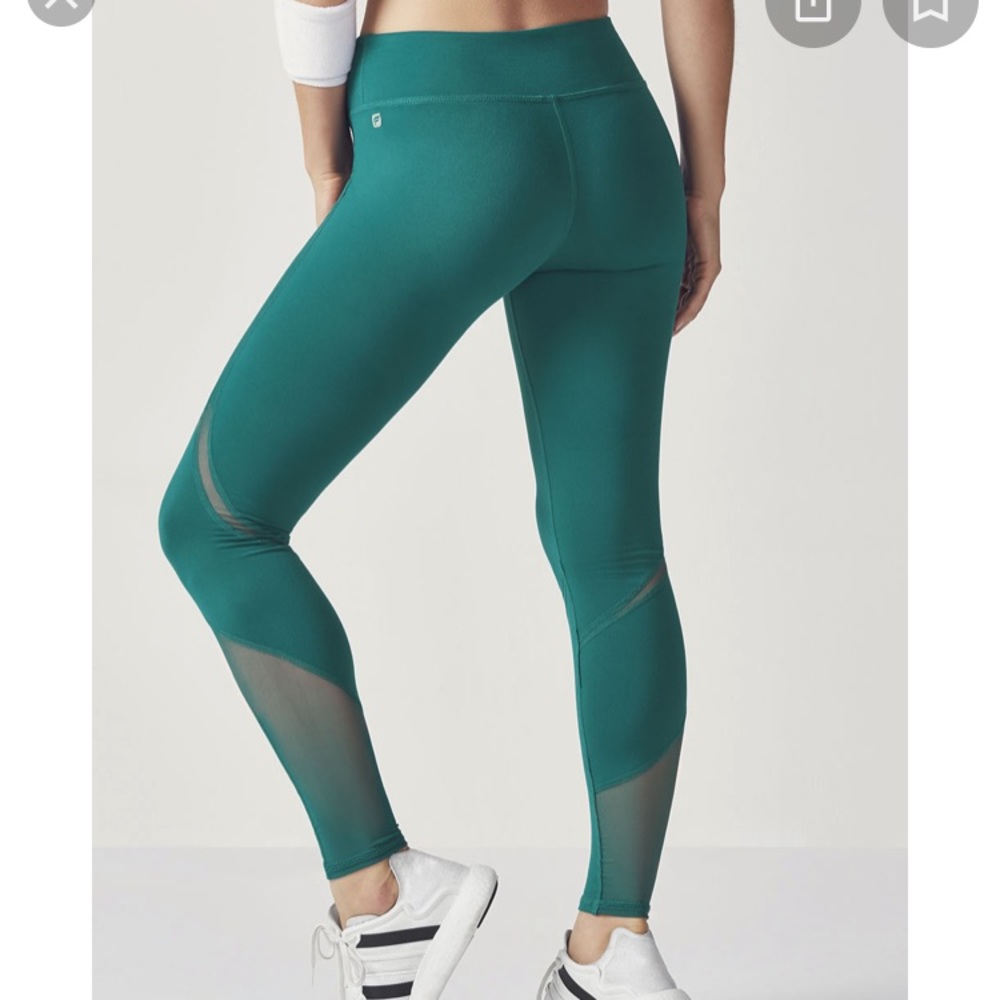
Task: Close the leggings image viewer
Action: point(60,6)
